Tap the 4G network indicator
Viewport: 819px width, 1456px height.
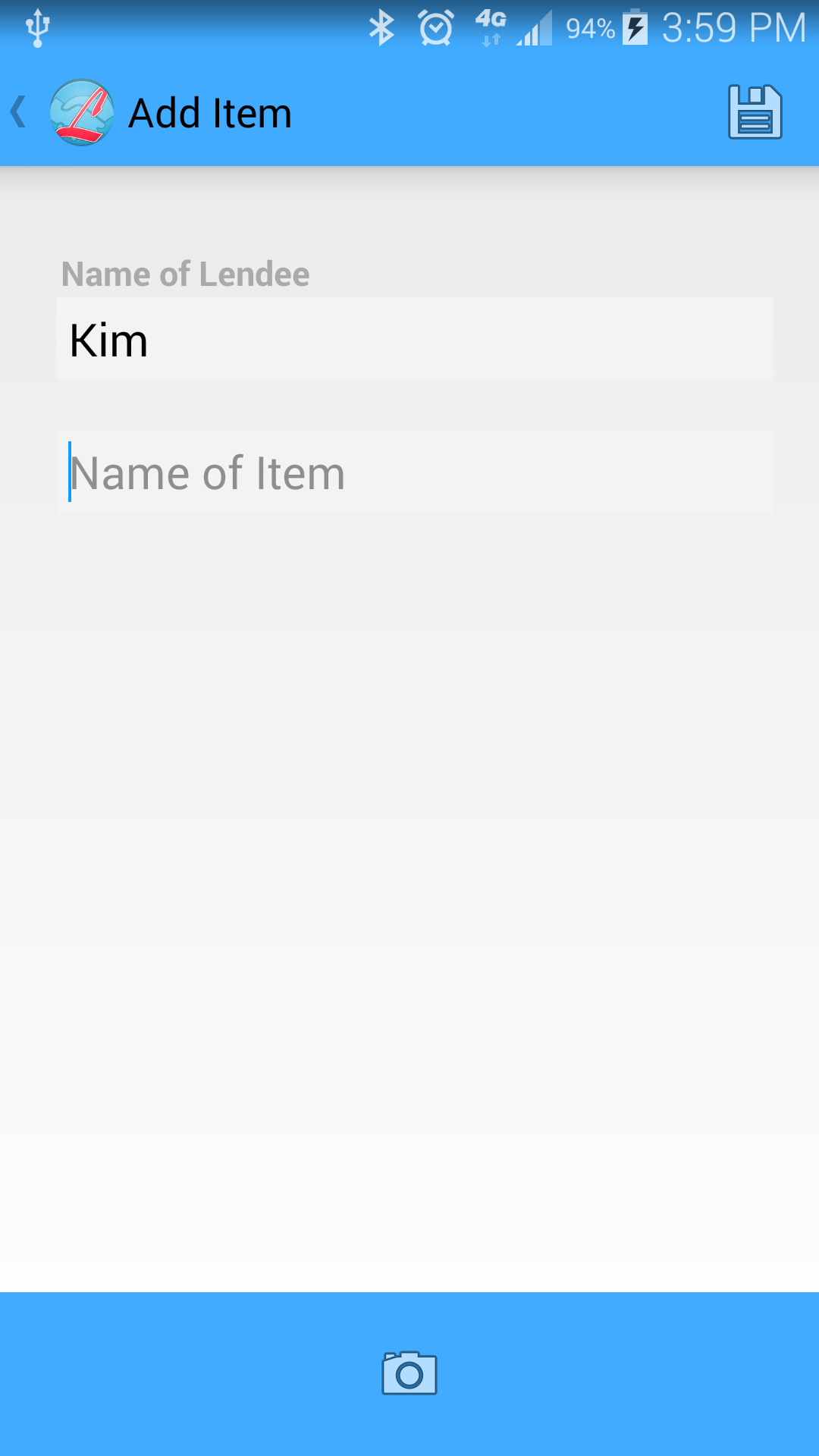tap(490, 27)
